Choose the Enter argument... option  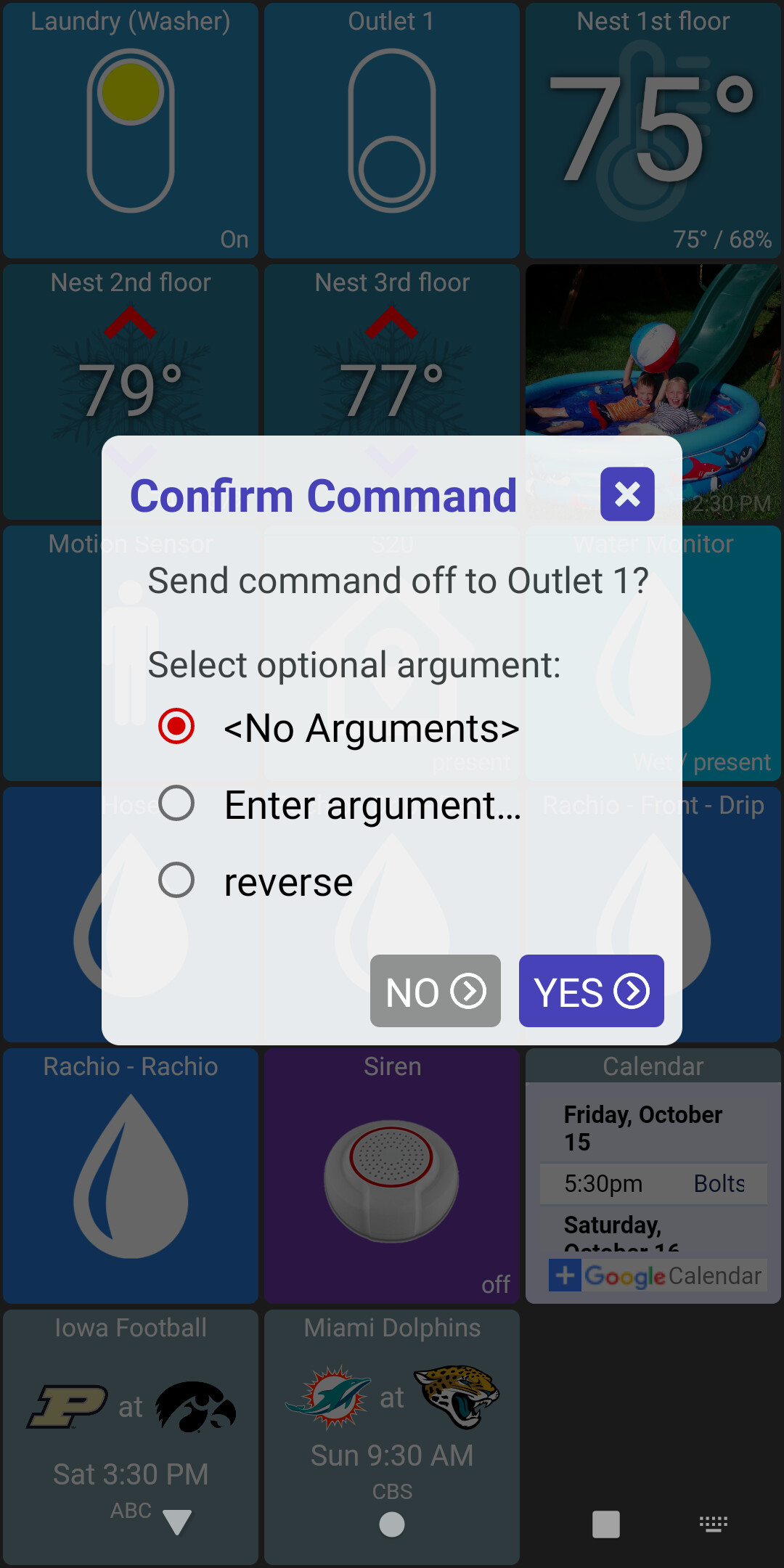(176, 804)
